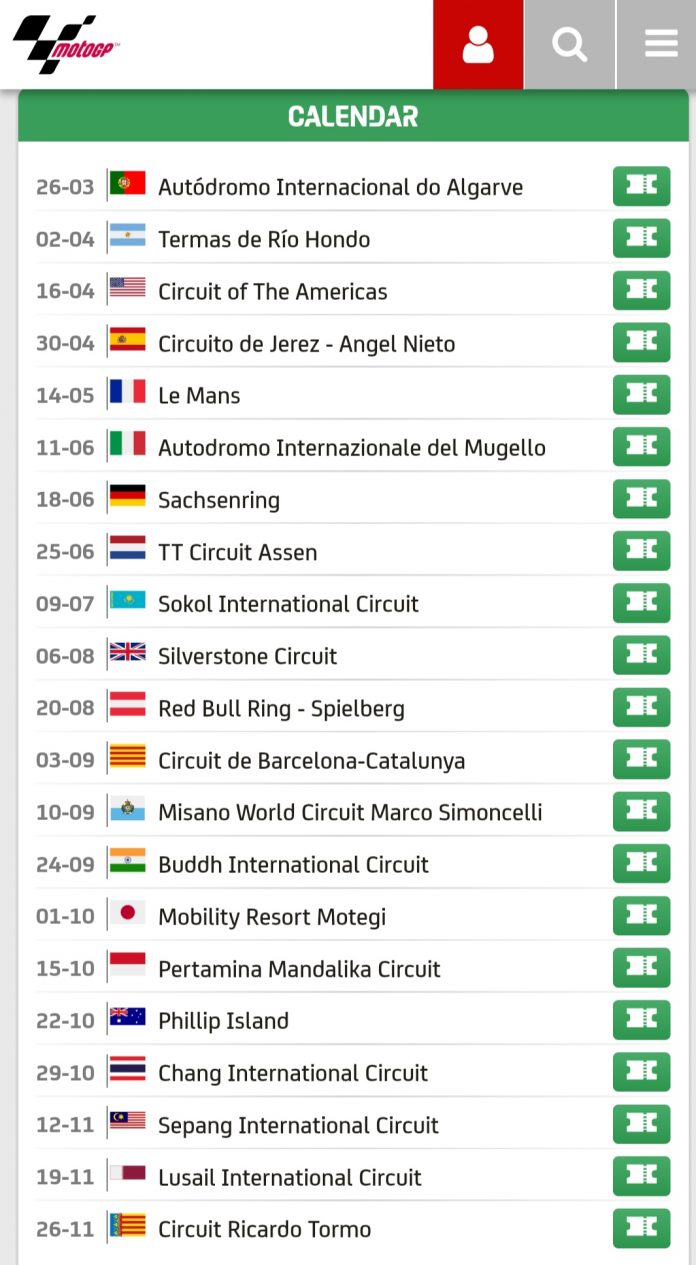The image size is (696, 1265).
Task: Open tickets for Le Mans
Action: 641,395
